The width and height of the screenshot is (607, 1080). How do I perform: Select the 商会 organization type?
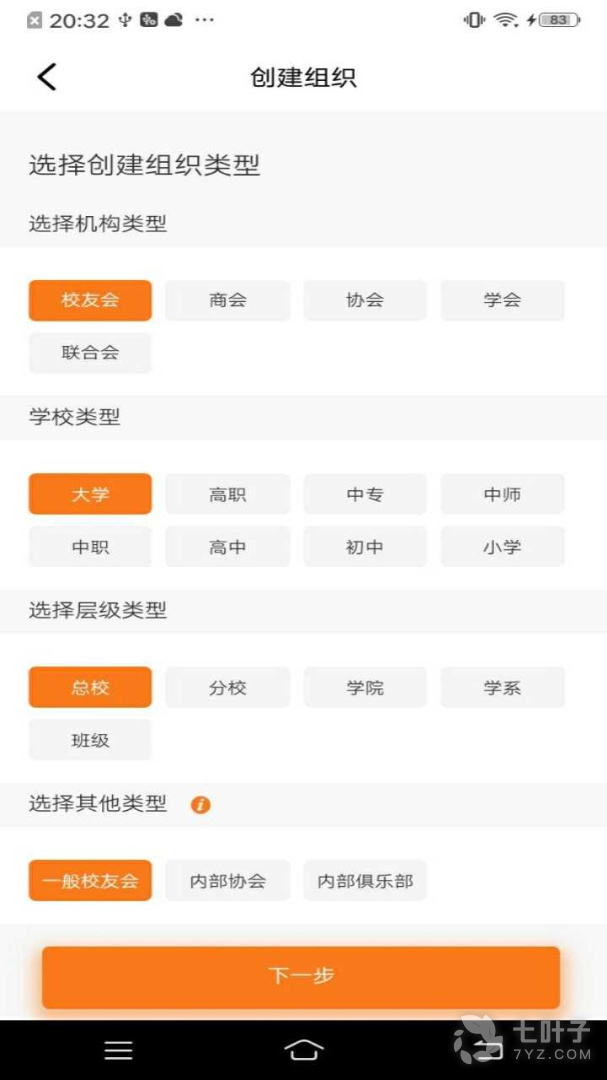[x=228, y=300]
